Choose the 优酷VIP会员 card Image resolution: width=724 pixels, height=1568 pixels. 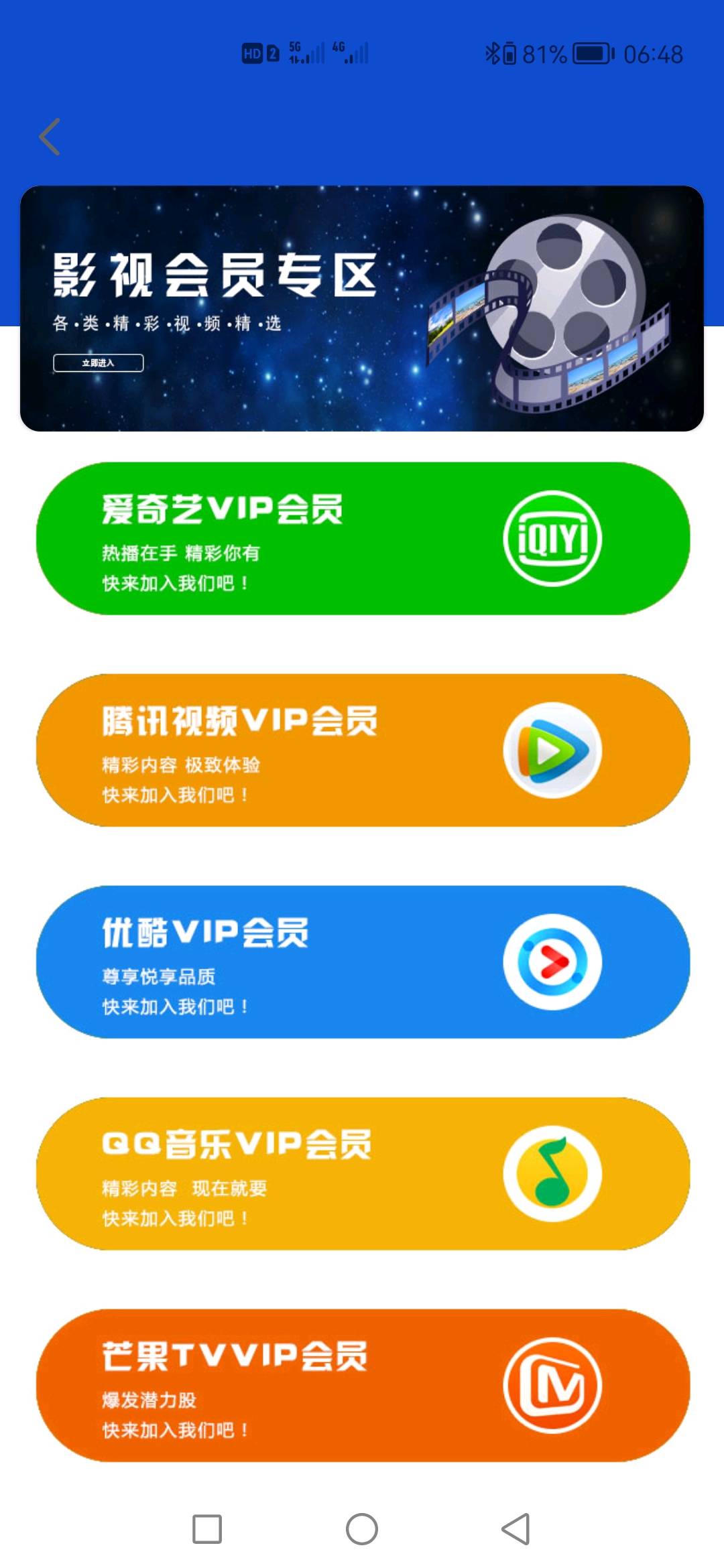(362, 962)
